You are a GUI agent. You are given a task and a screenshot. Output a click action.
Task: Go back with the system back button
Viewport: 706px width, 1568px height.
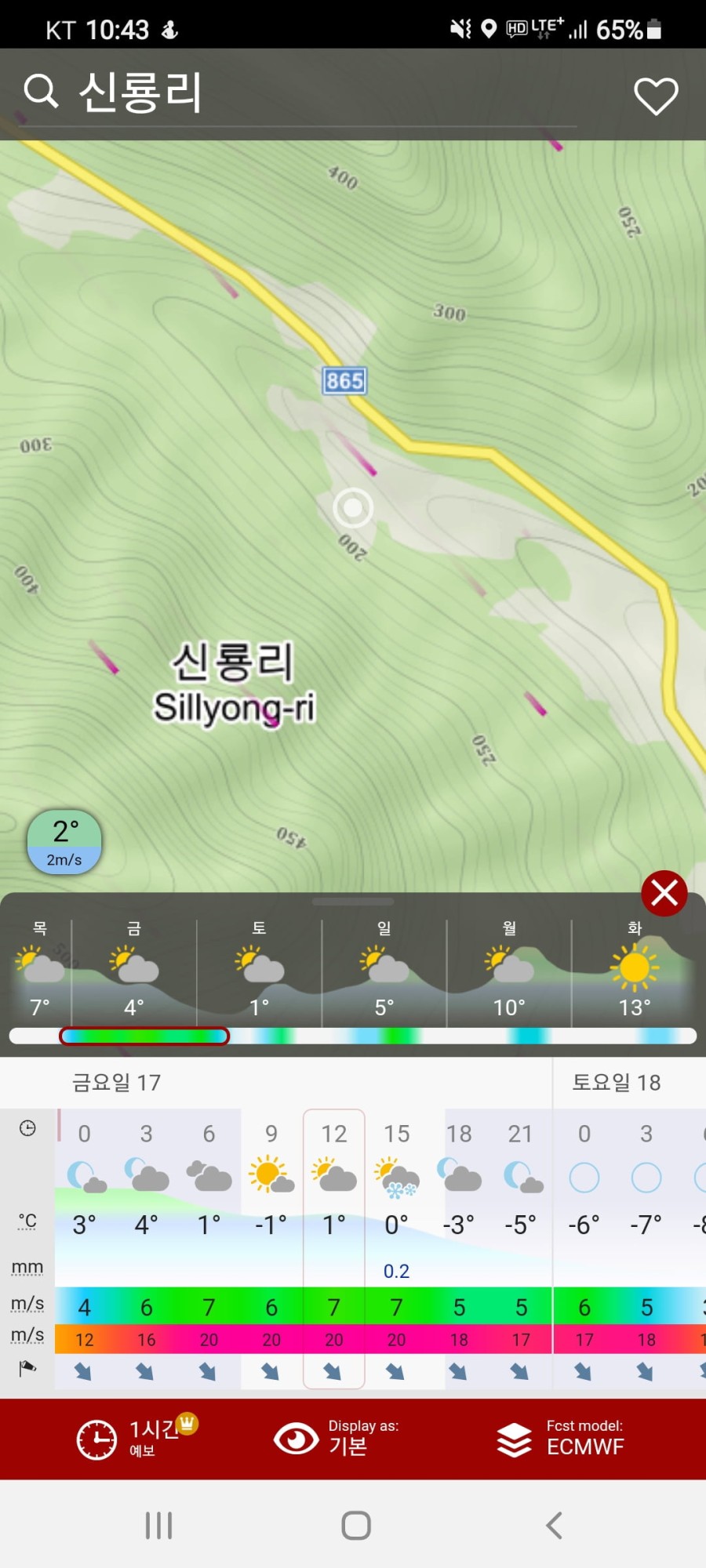click(554, 1525)
